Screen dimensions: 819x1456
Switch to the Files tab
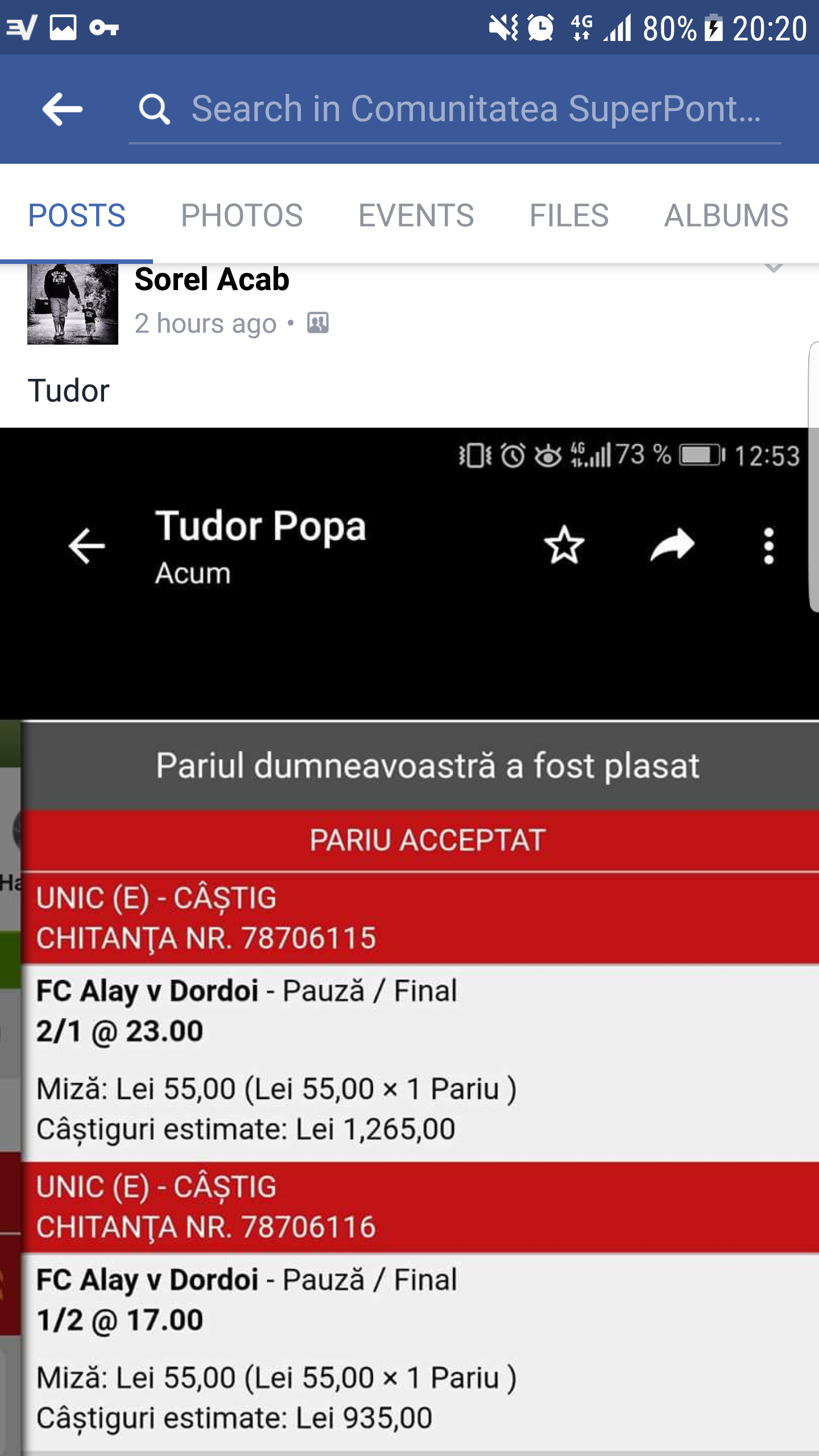point(569,216)
